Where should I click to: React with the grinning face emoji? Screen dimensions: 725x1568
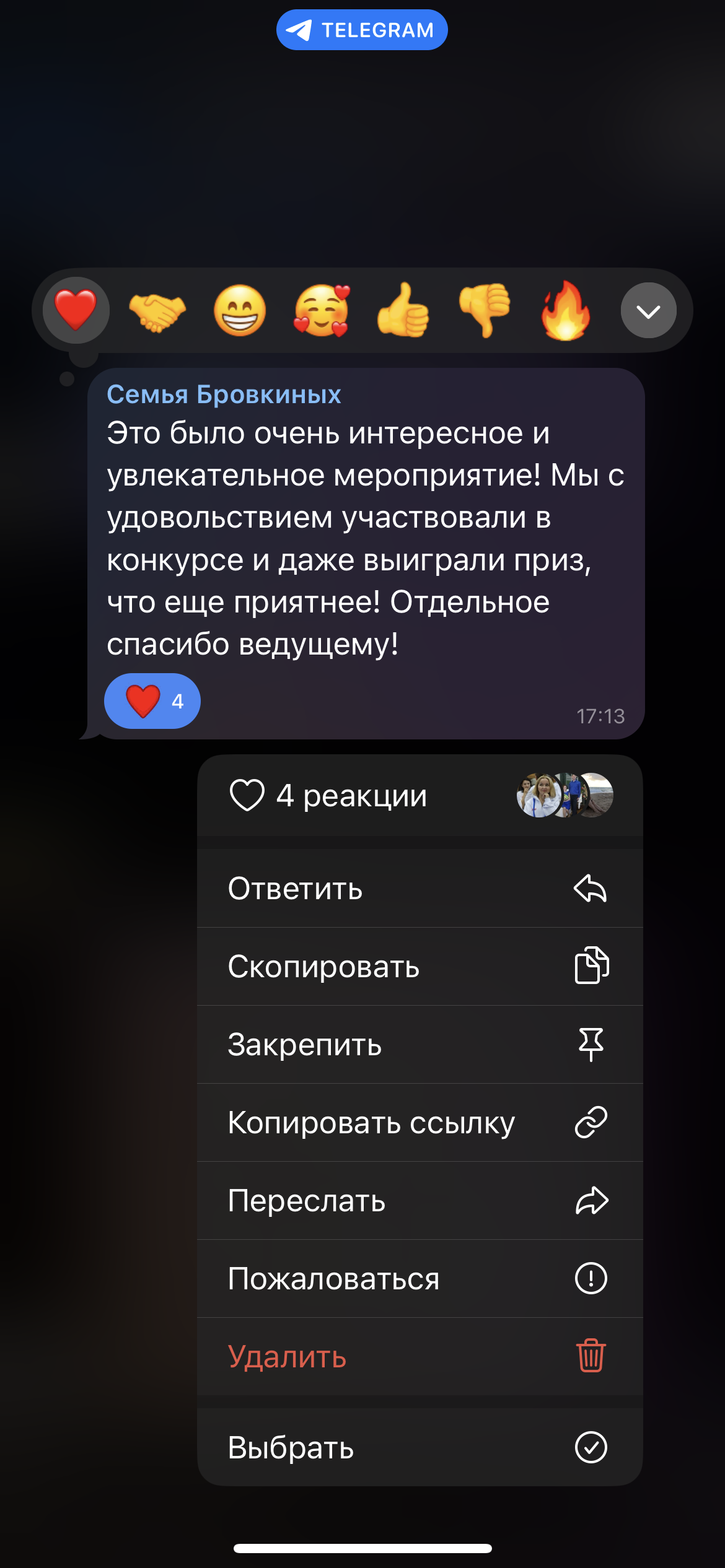click(x=240, y=310)
